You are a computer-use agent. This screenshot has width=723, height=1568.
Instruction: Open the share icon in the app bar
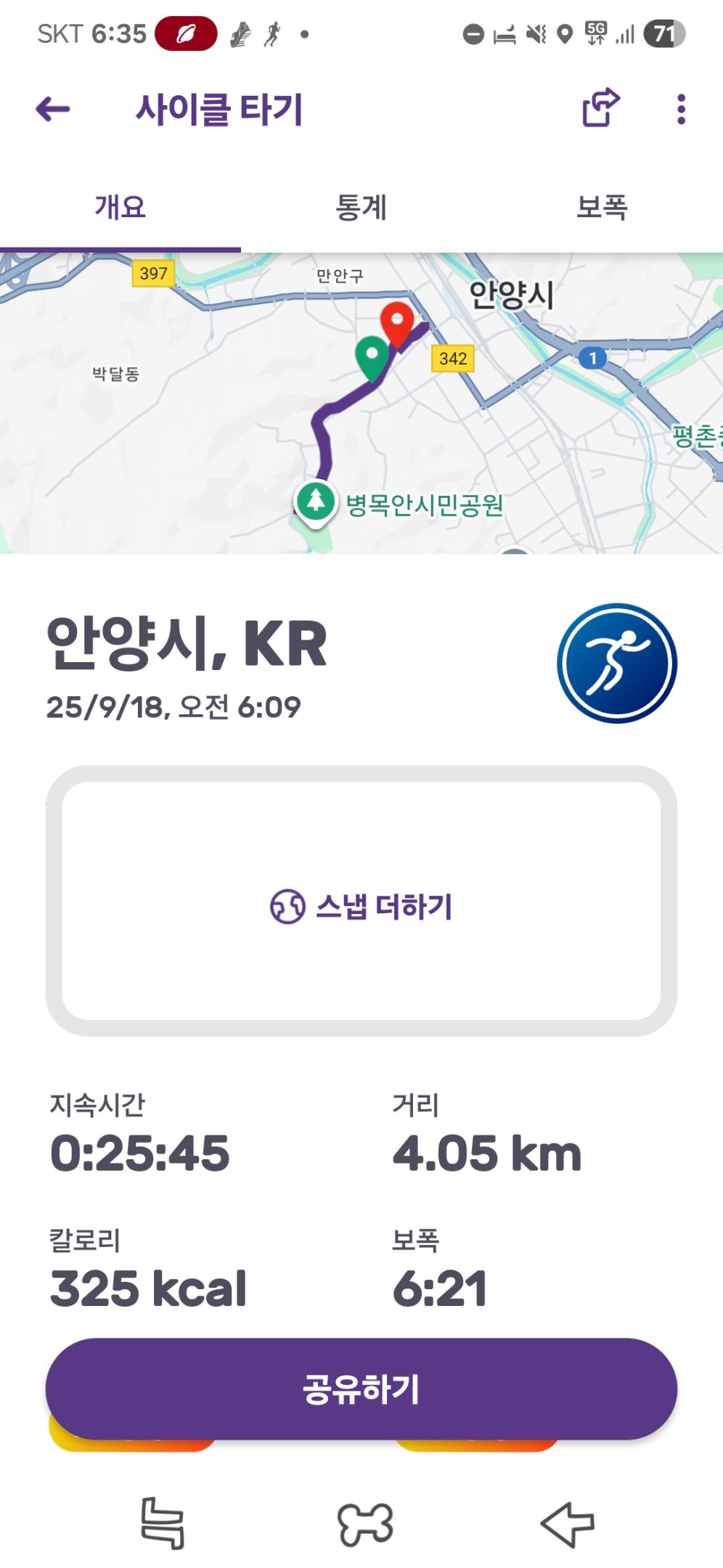(x=601, y=108)
